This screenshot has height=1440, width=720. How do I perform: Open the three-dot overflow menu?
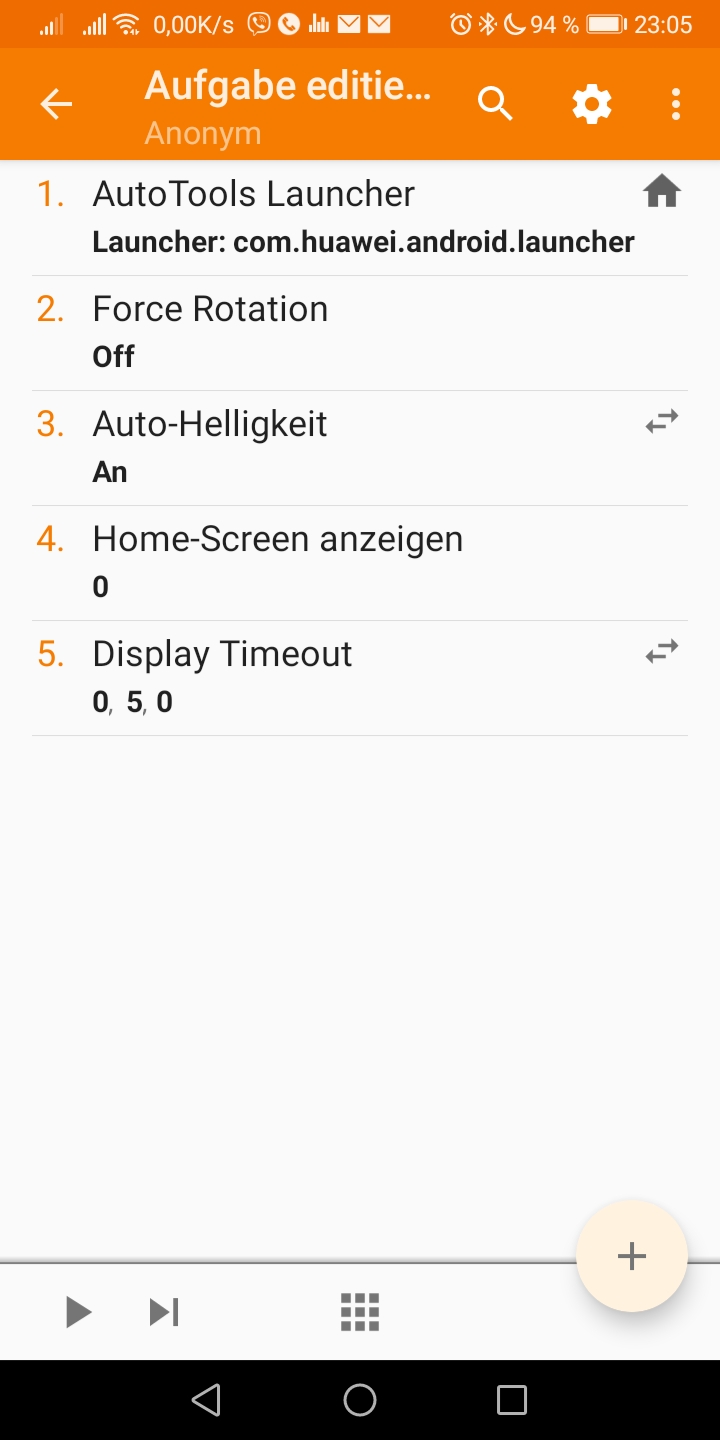click(676, 104)
